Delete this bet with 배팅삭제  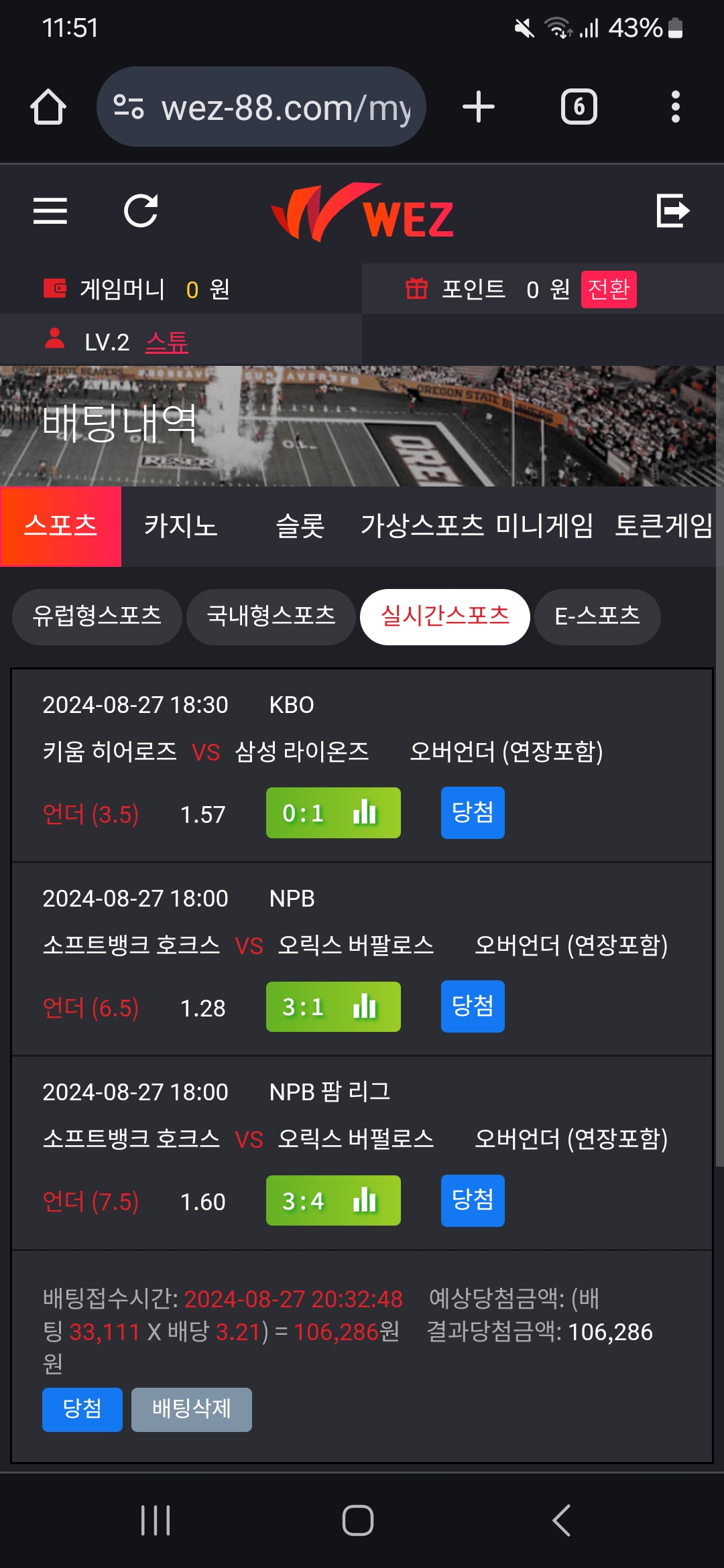(191, 1409)
